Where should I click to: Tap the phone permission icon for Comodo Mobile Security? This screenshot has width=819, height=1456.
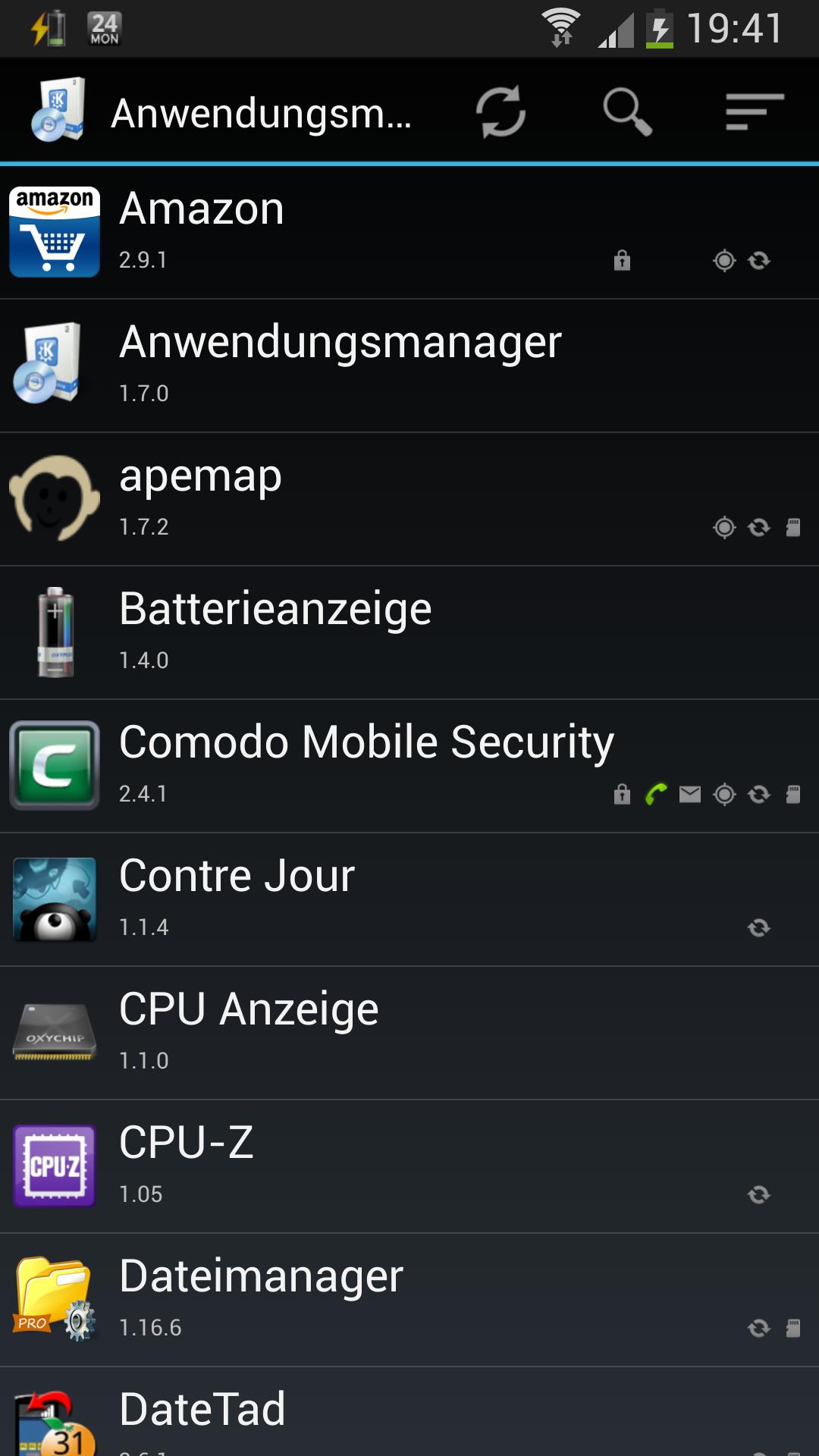(x=655, y=795)
